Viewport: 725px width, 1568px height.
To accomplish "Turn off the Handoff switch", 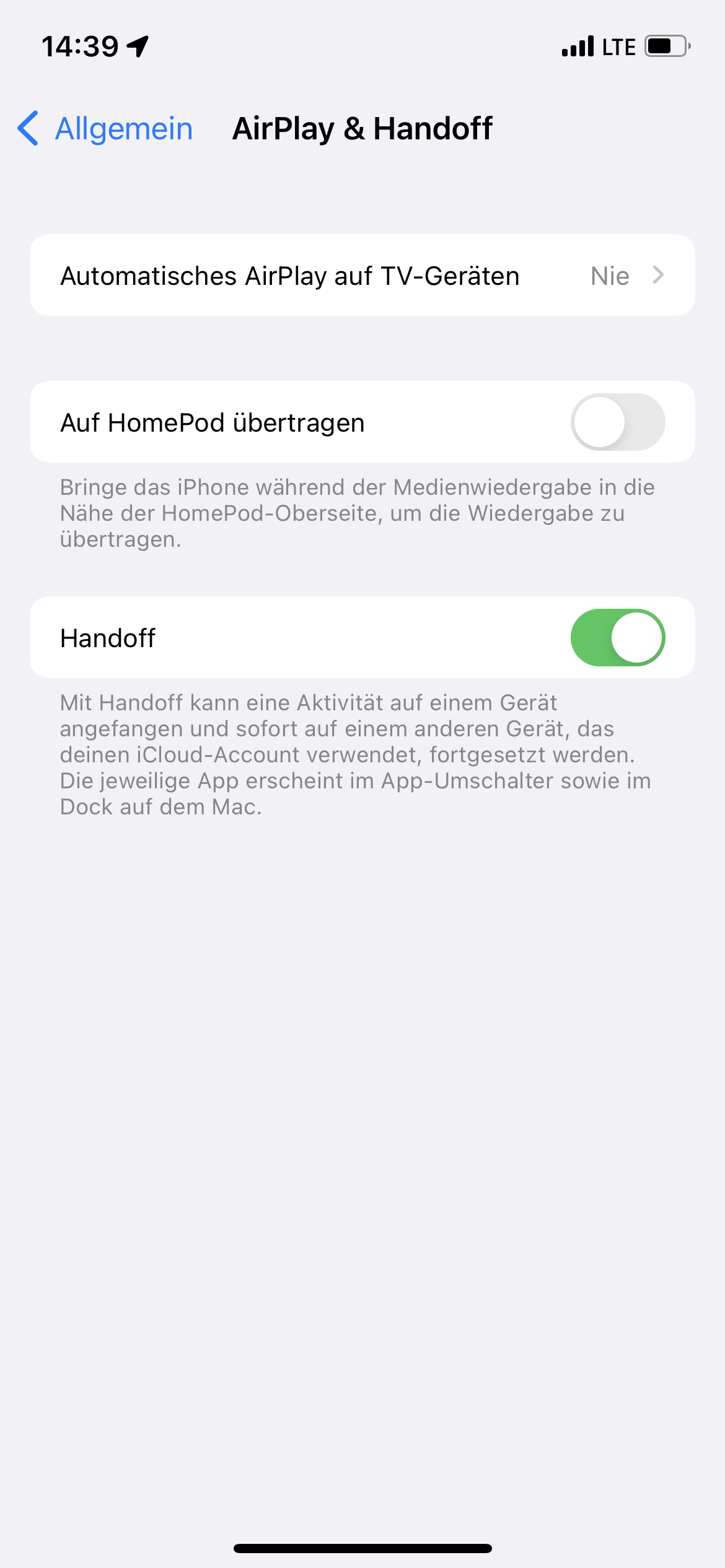I will (x=617, y=638).
